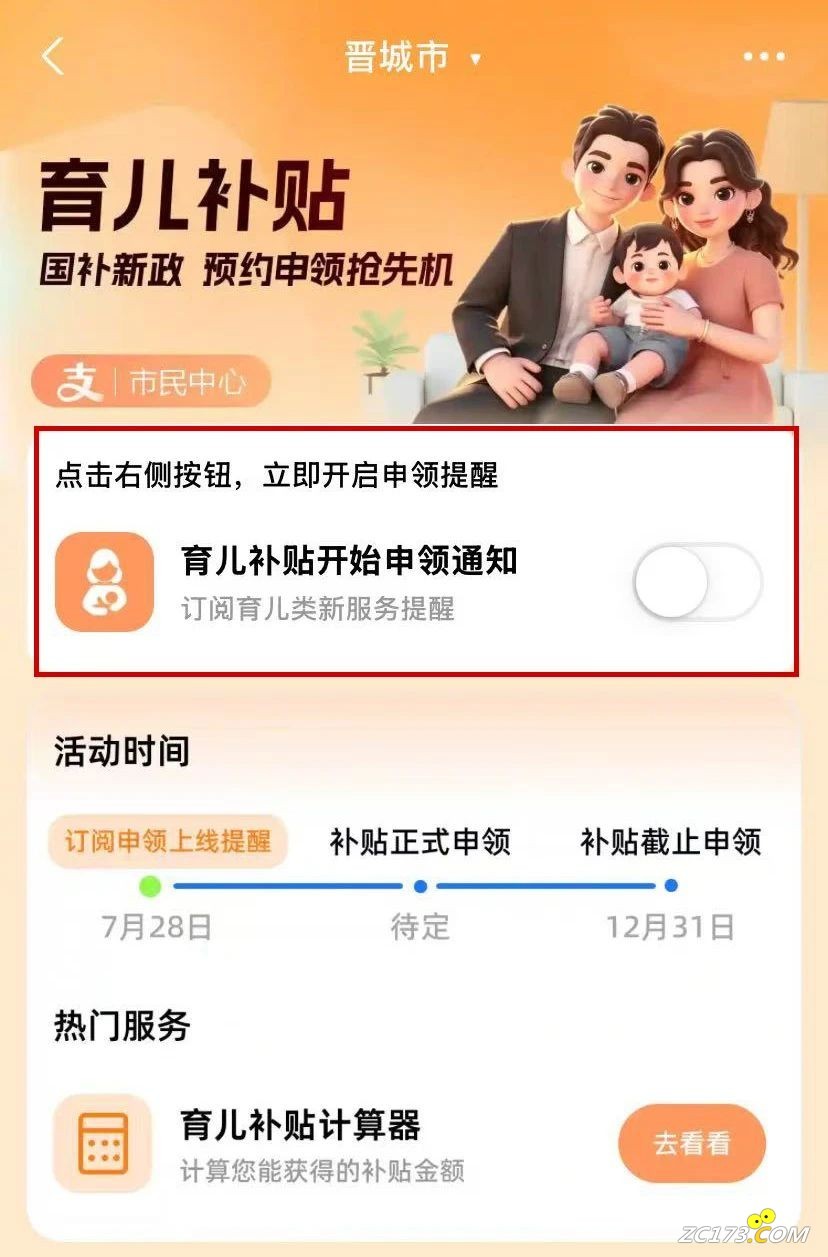
Task: Go back using the top-left arrow
Action: click(52, 56)
